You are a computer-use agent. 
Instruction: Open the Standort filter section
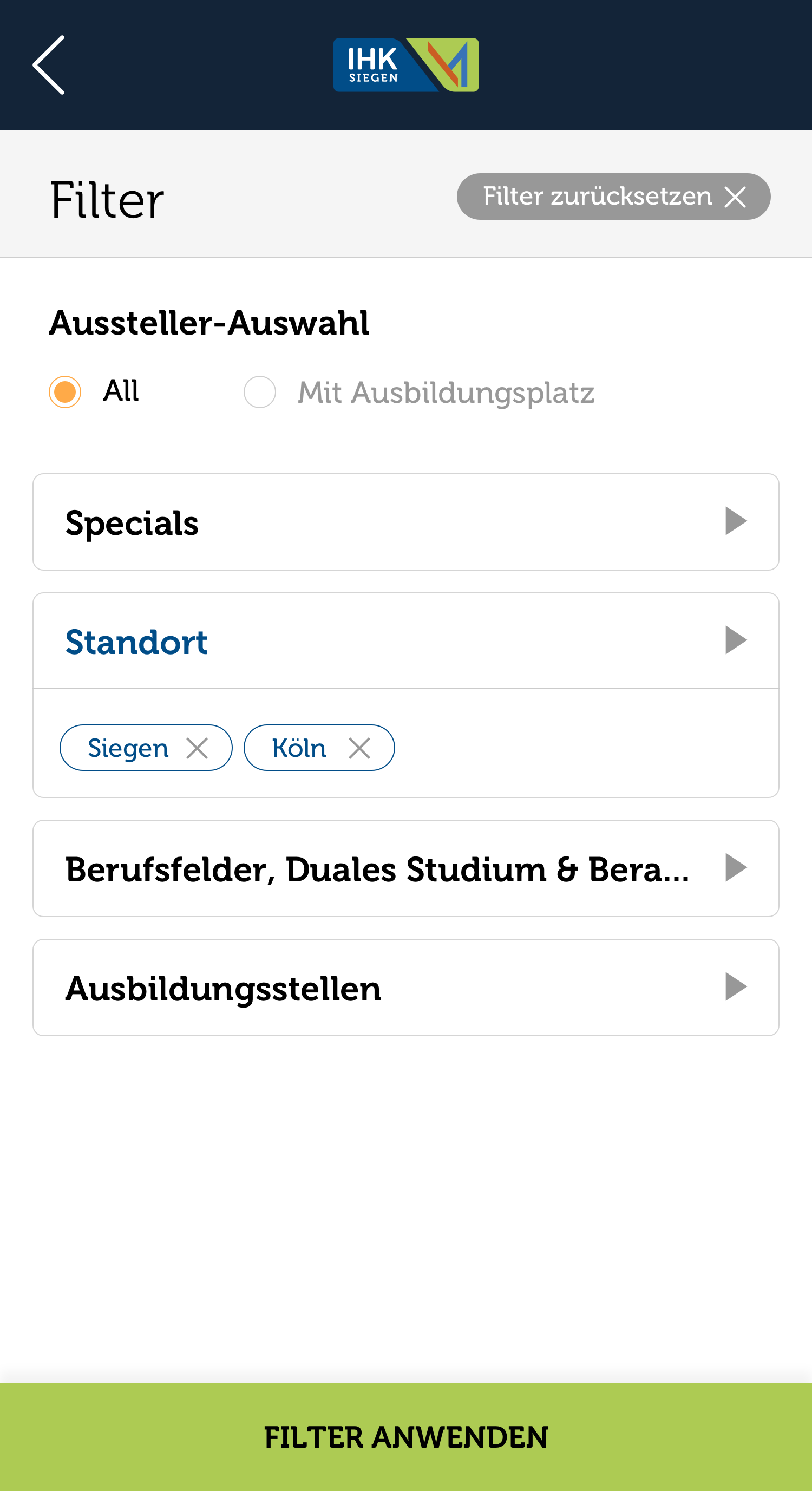(x=405, y=640)
